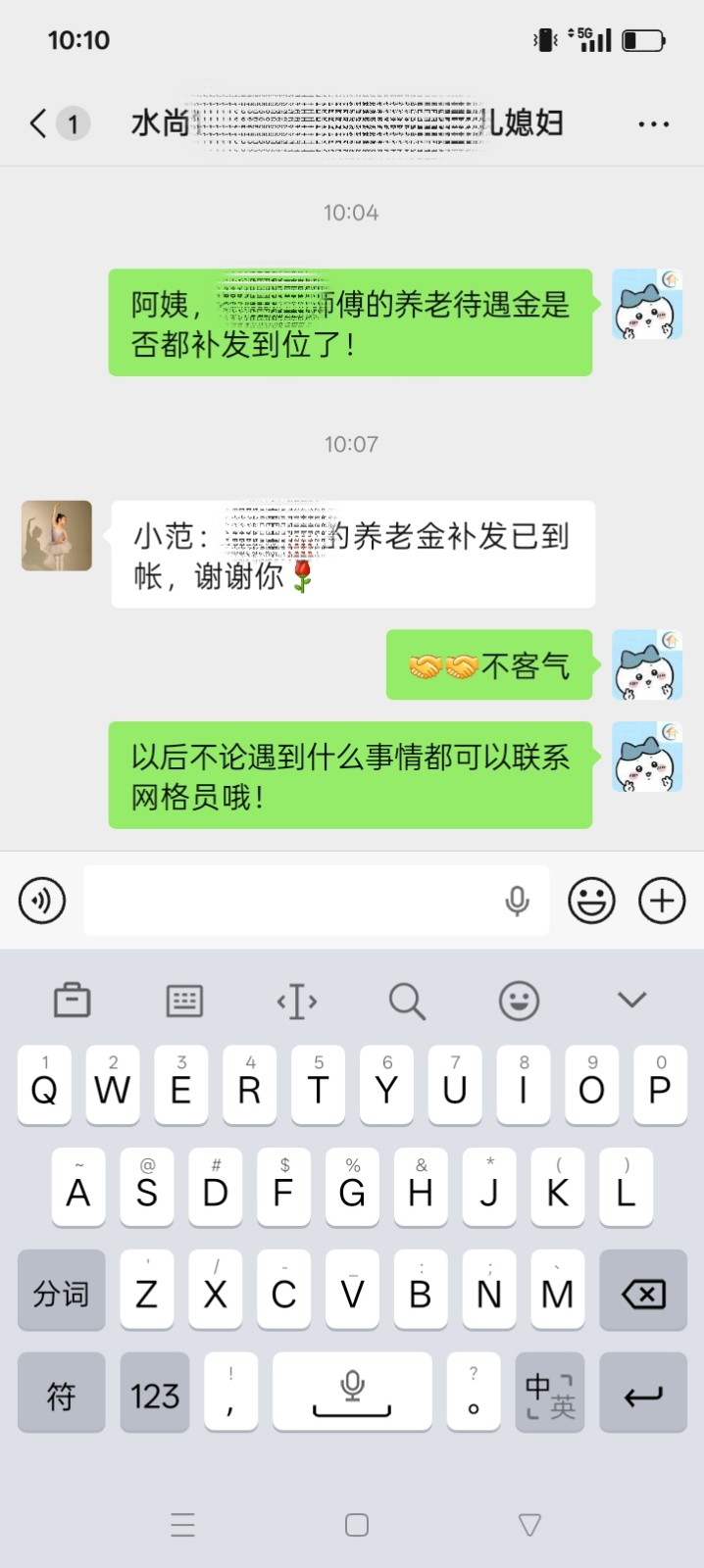Screen dimensions: 704x1568
Task: Tap the return key
Action: tap(643, 1395)
